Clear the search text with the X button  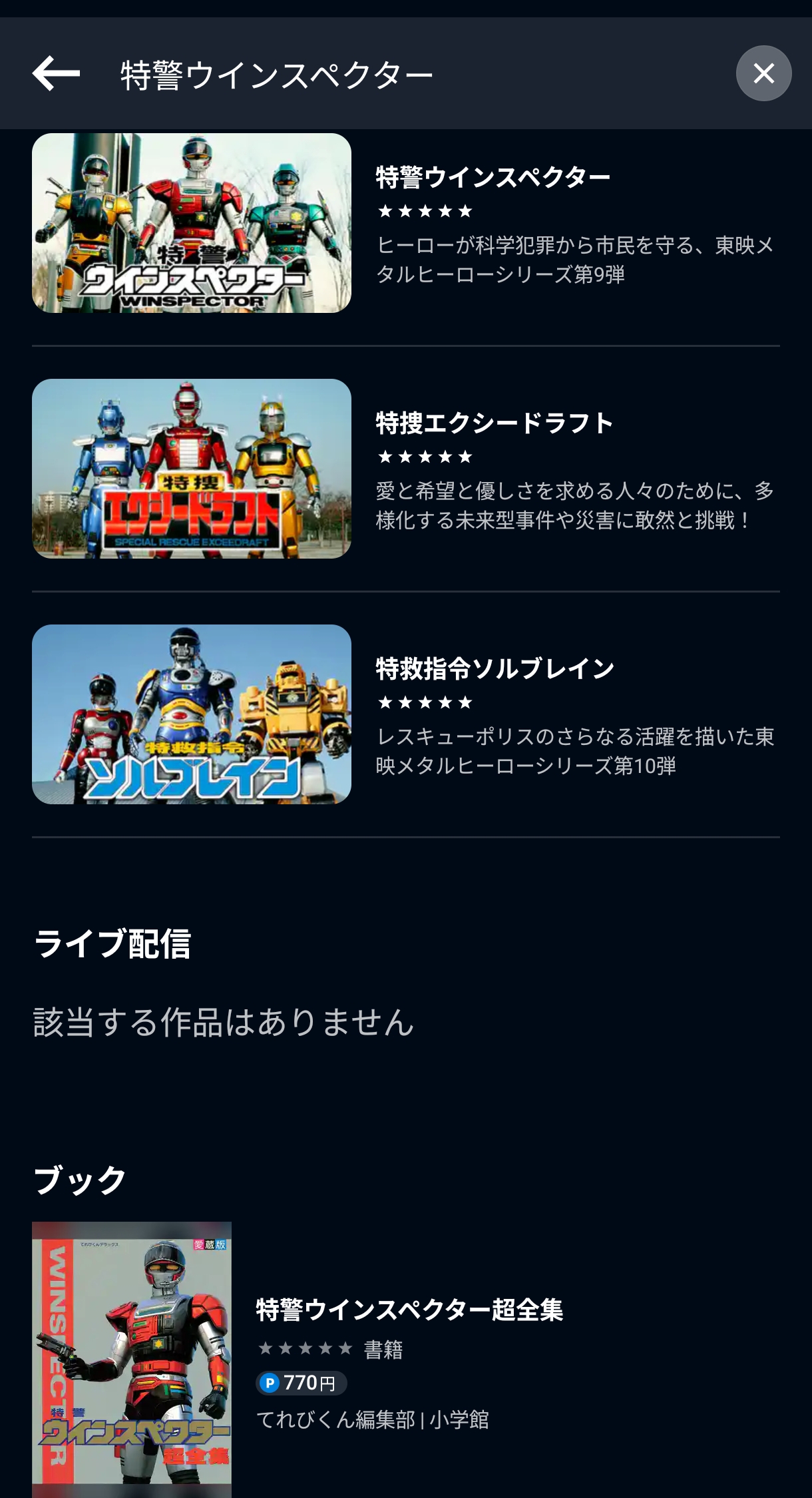click(x=763, y=73)
